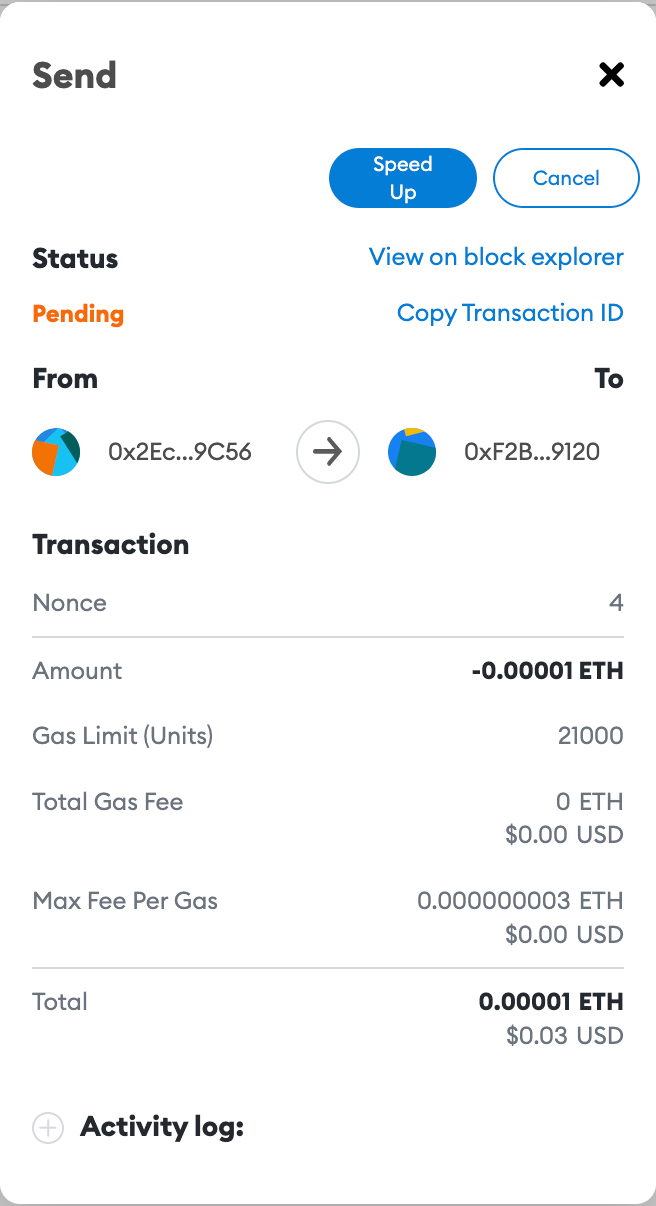This screenshot has height=1206, width=656.
Task: Copy the Transaction ID
Action: coord(510,313)
